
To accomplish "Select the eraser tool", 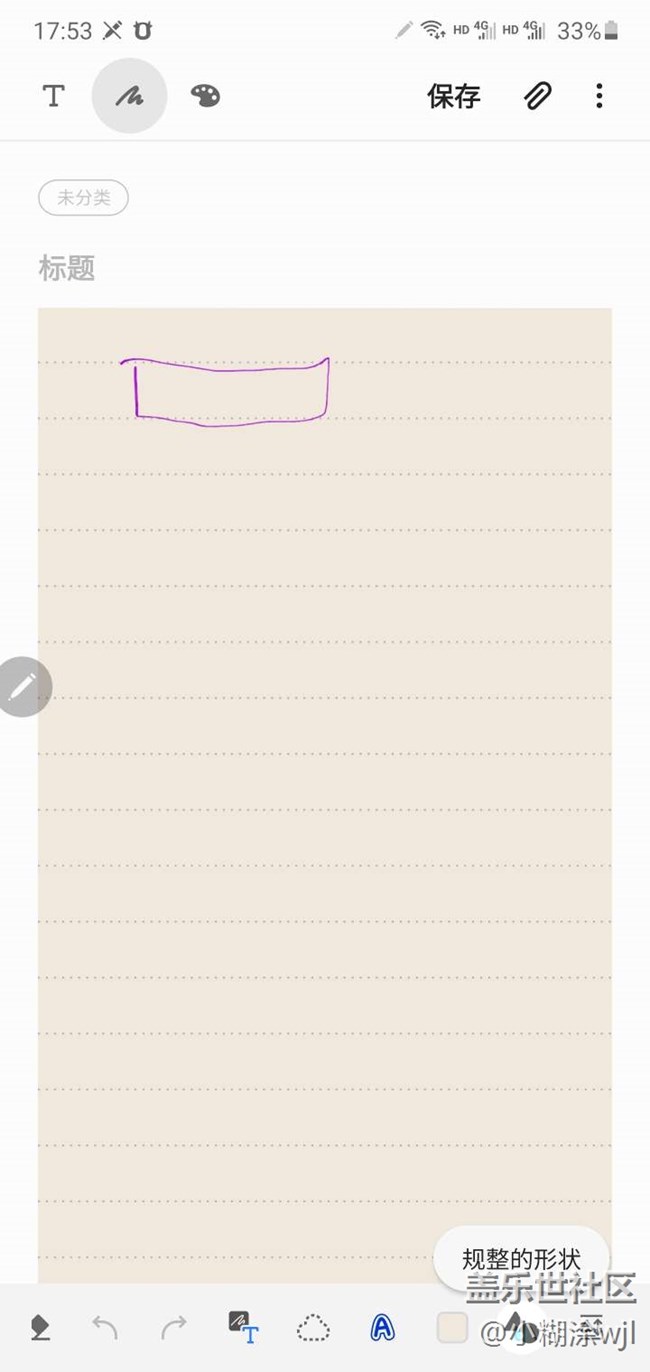I will 40,1328.
